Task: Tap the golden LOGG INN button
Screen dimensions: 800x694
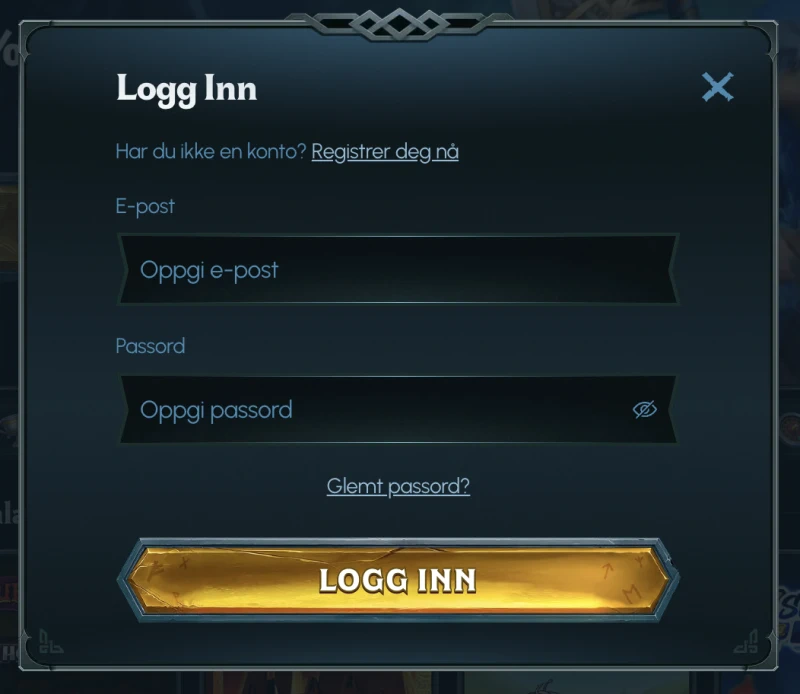Action: point(398,580)
